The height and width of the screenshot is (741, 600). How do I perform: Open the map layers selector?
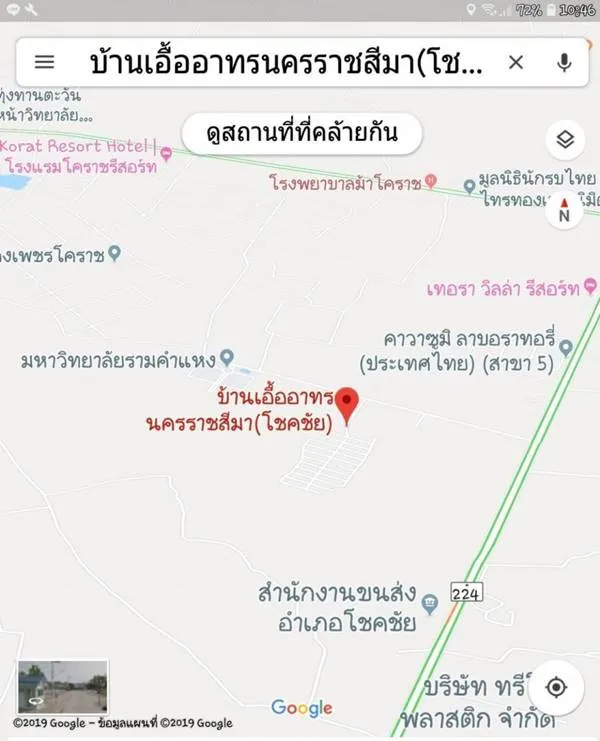[x=565, y=140]
